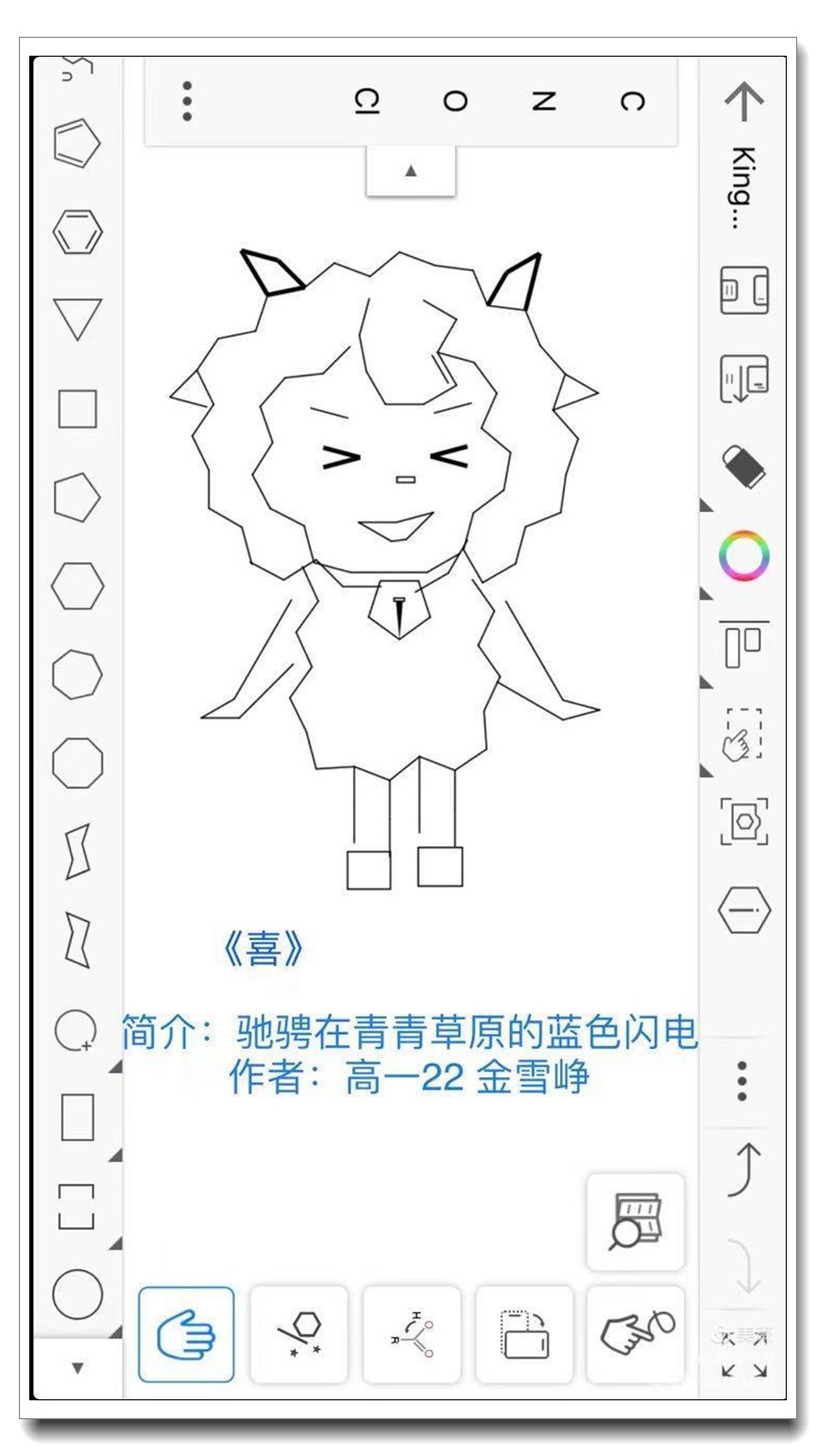This screenshot has width=816, height=1456.
Task: Open the element bar's three-dot menu
Action: click(x=187, y=101)
